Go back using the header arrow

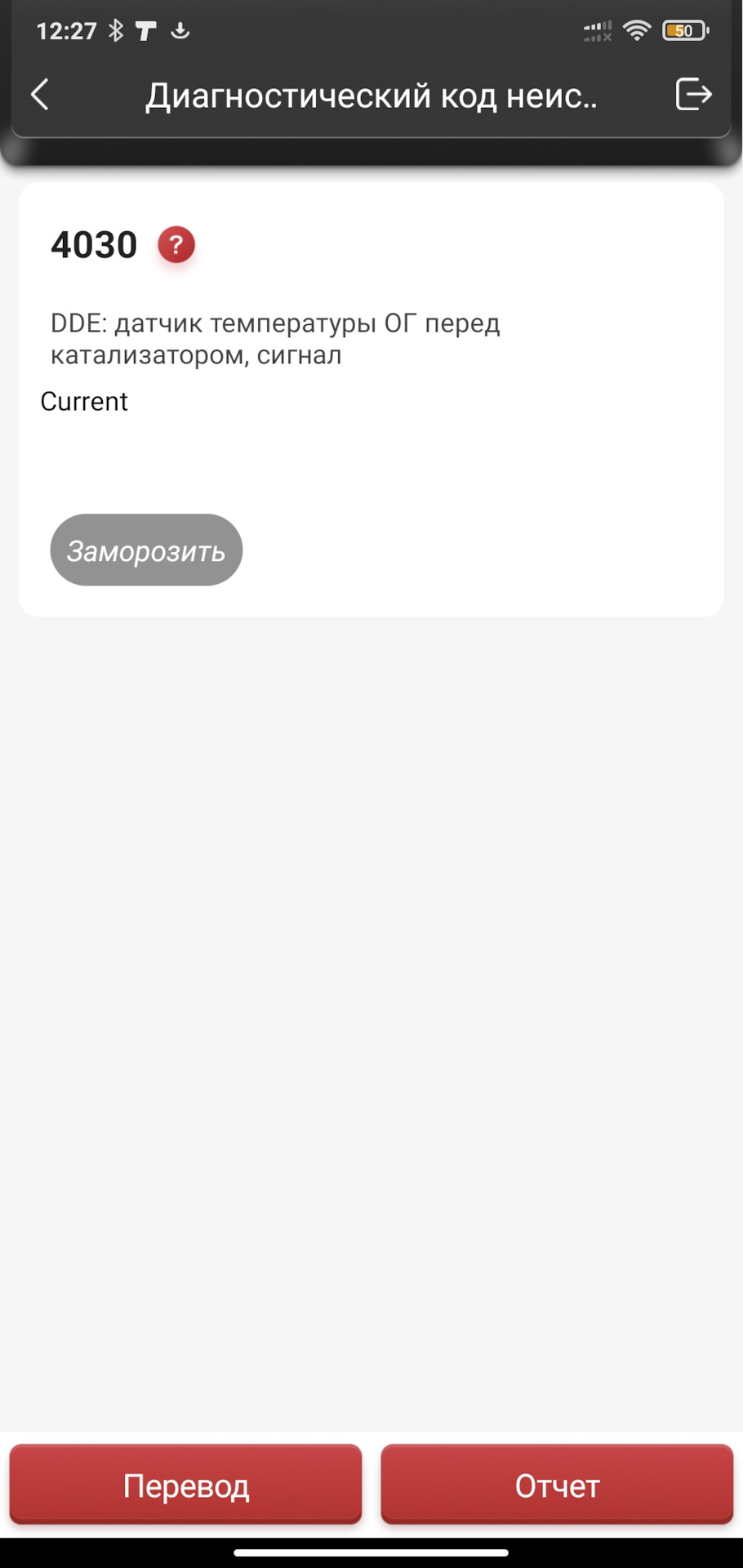click(x=40, y=95)
